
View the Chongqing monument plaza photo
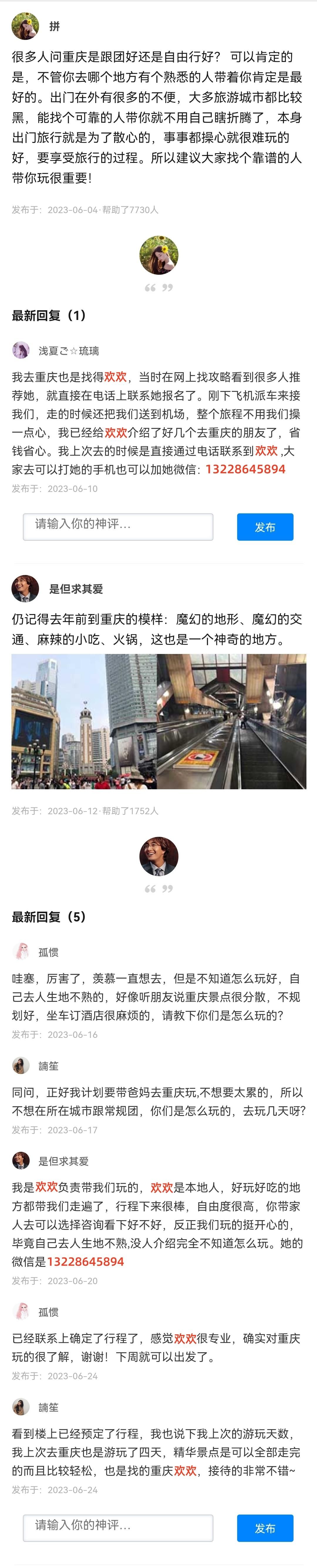(x=84, y=721)
